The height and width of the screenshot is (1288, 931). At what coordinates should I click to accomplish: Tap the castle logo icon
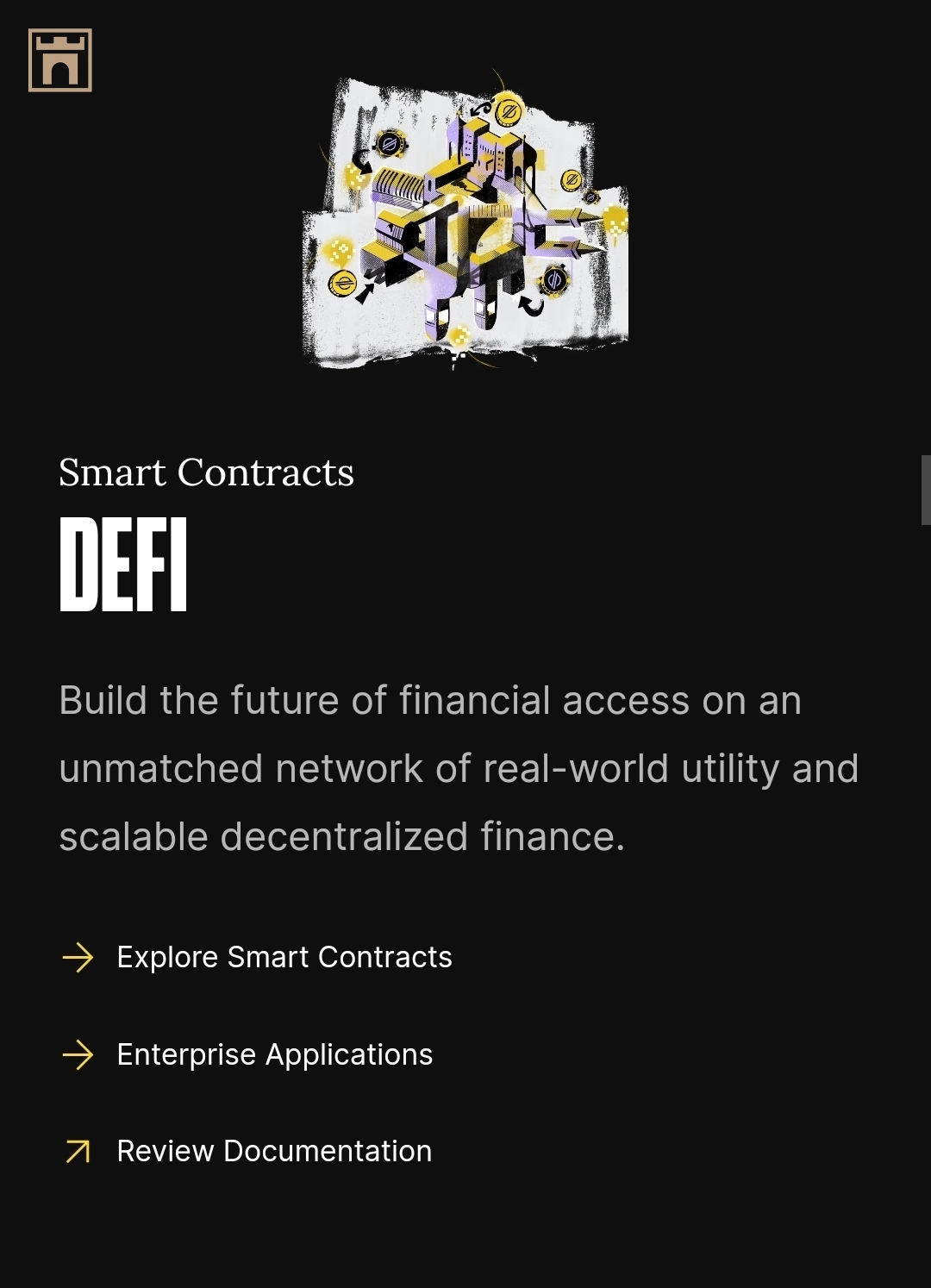[60, 60]
